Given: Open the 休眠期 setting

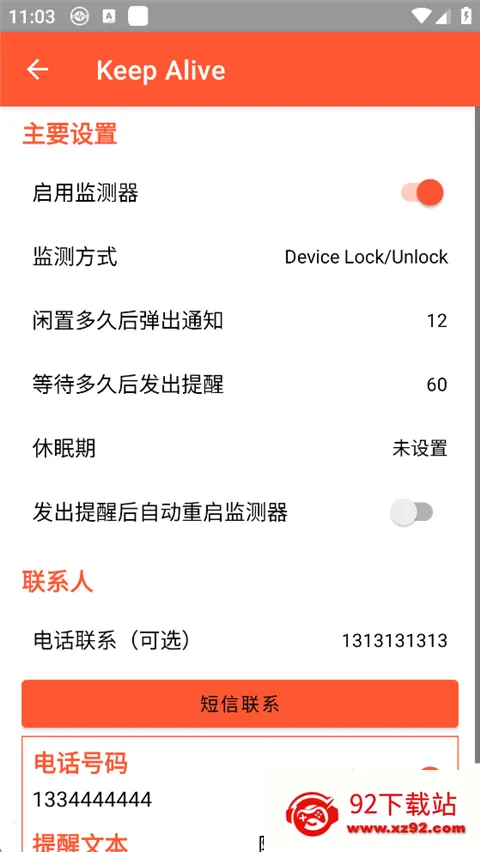Looking at the screenshot, I should click(240, 448).
